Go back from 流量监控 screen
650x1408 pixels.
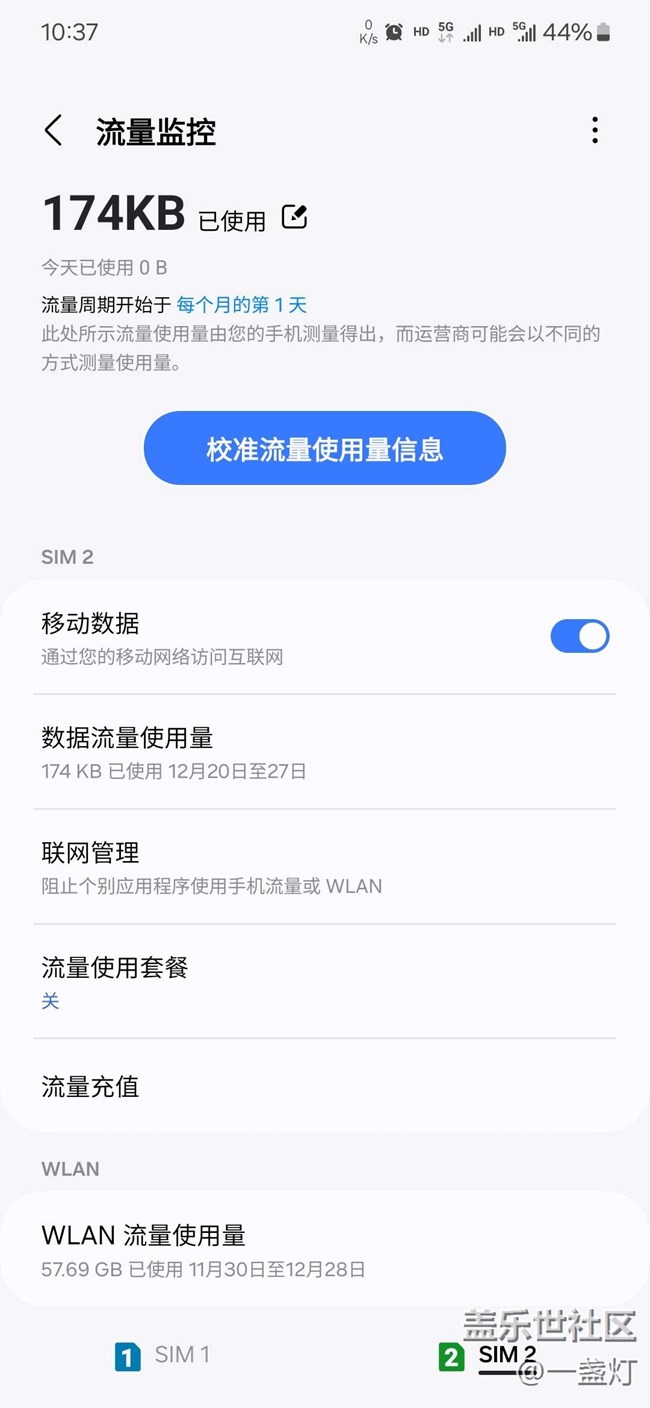tap(54, 131)
